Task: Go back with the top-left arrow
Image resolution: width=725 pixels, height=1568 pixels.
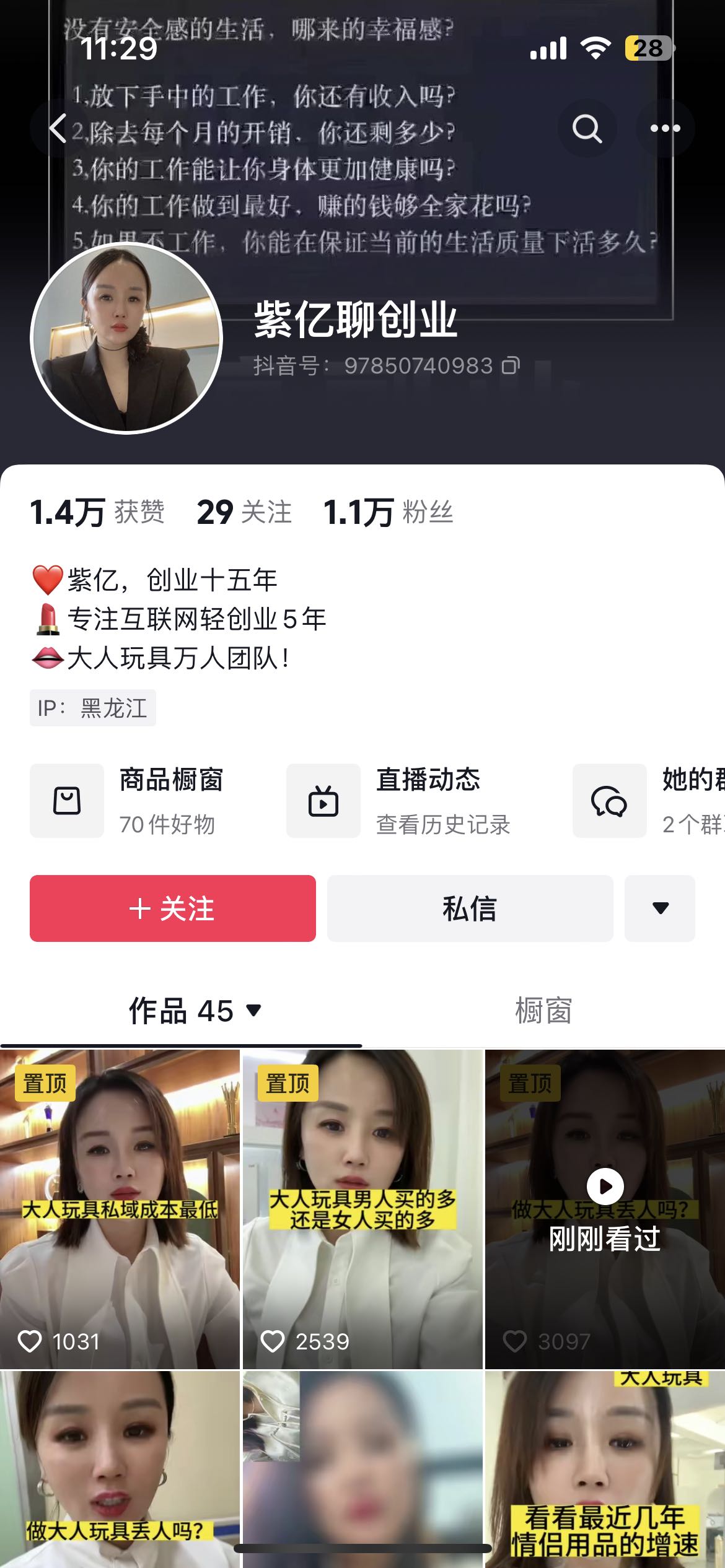Action: [x=58, y=128]
